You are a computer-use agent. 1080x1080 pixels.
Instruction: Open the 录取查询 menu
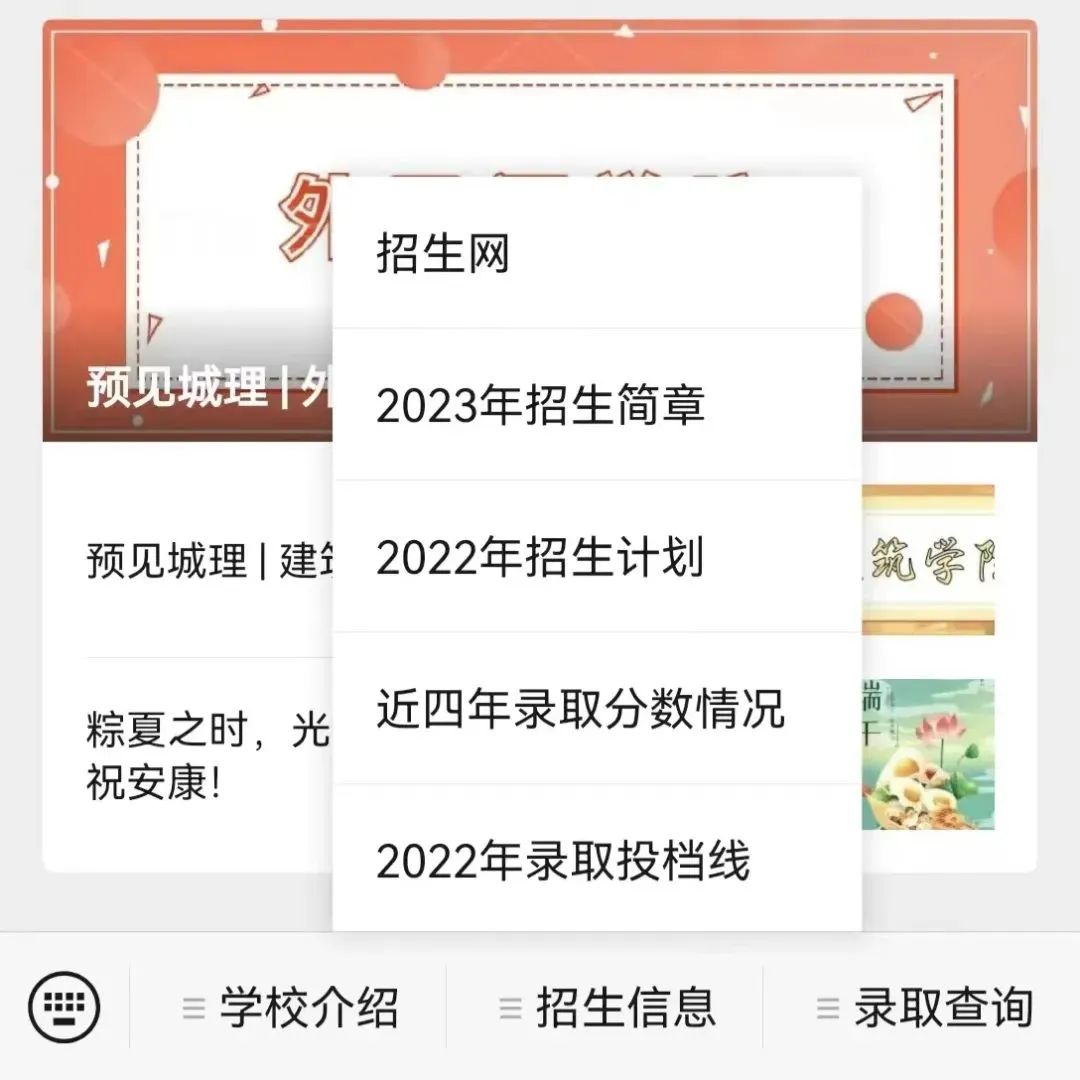click(x=923, y=1006)
